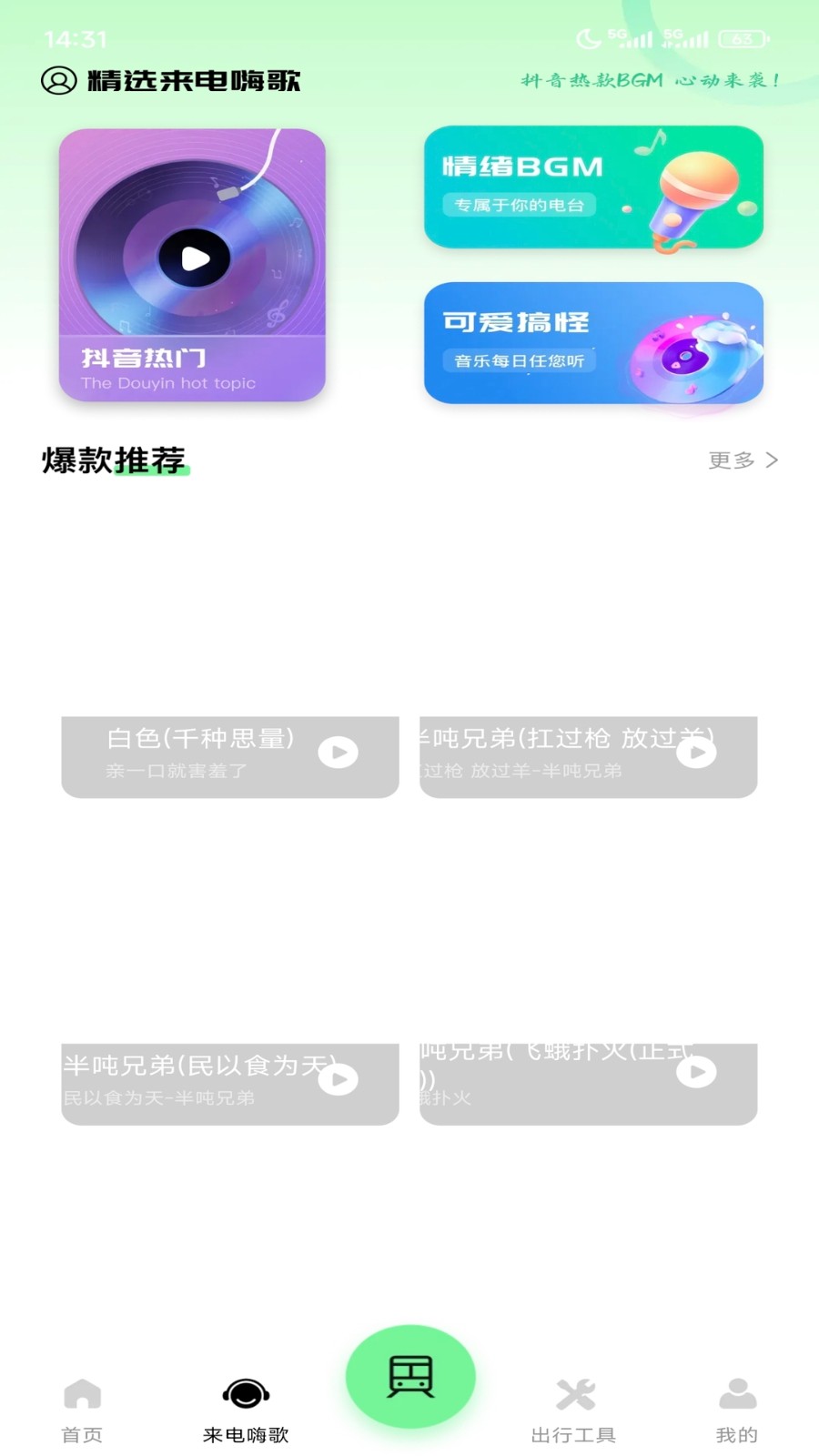Open the 情绪BGM radio banner
The width and height of the screenshot is (819, 1456).
[593, 187]
